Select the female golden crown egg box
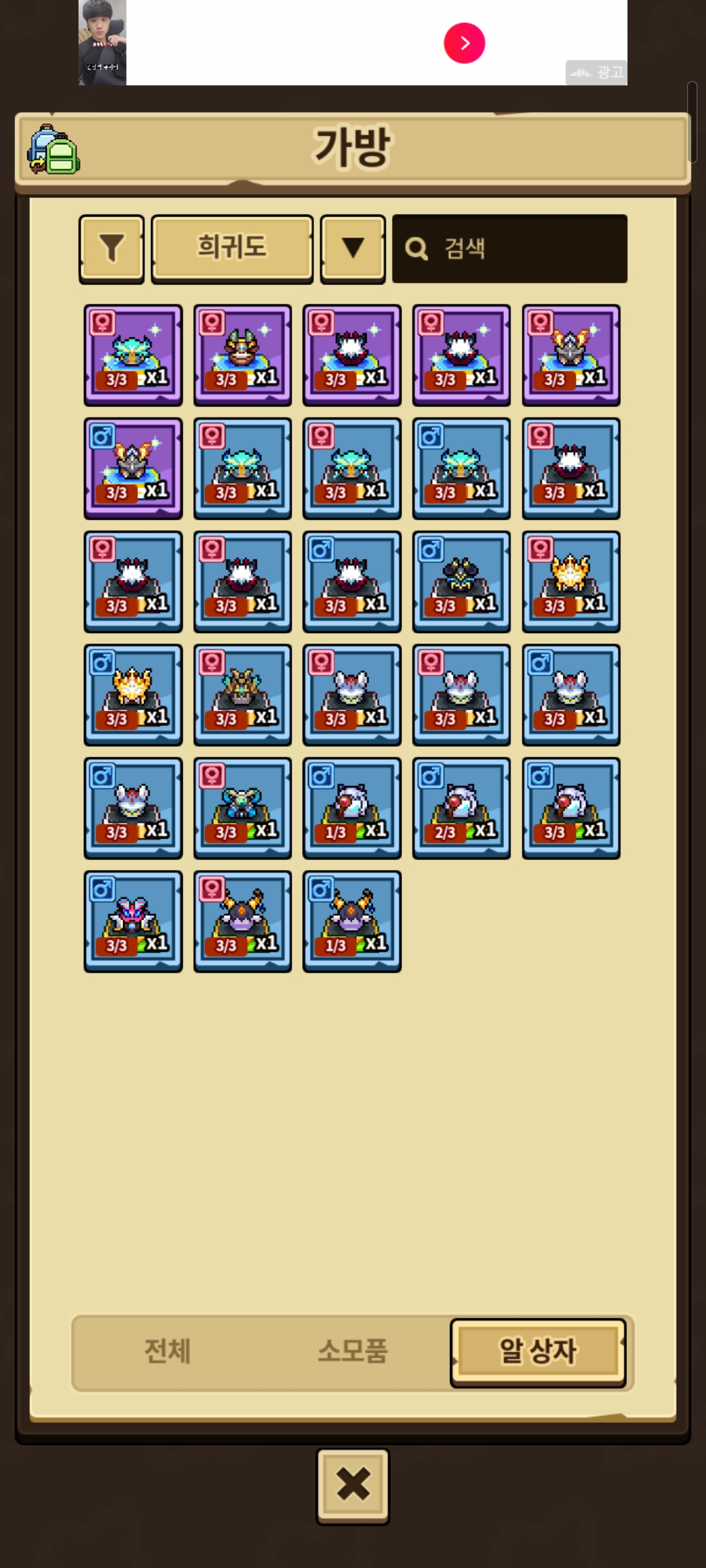Viewport: 706px width, 1568px height. [x=571, y=581]
